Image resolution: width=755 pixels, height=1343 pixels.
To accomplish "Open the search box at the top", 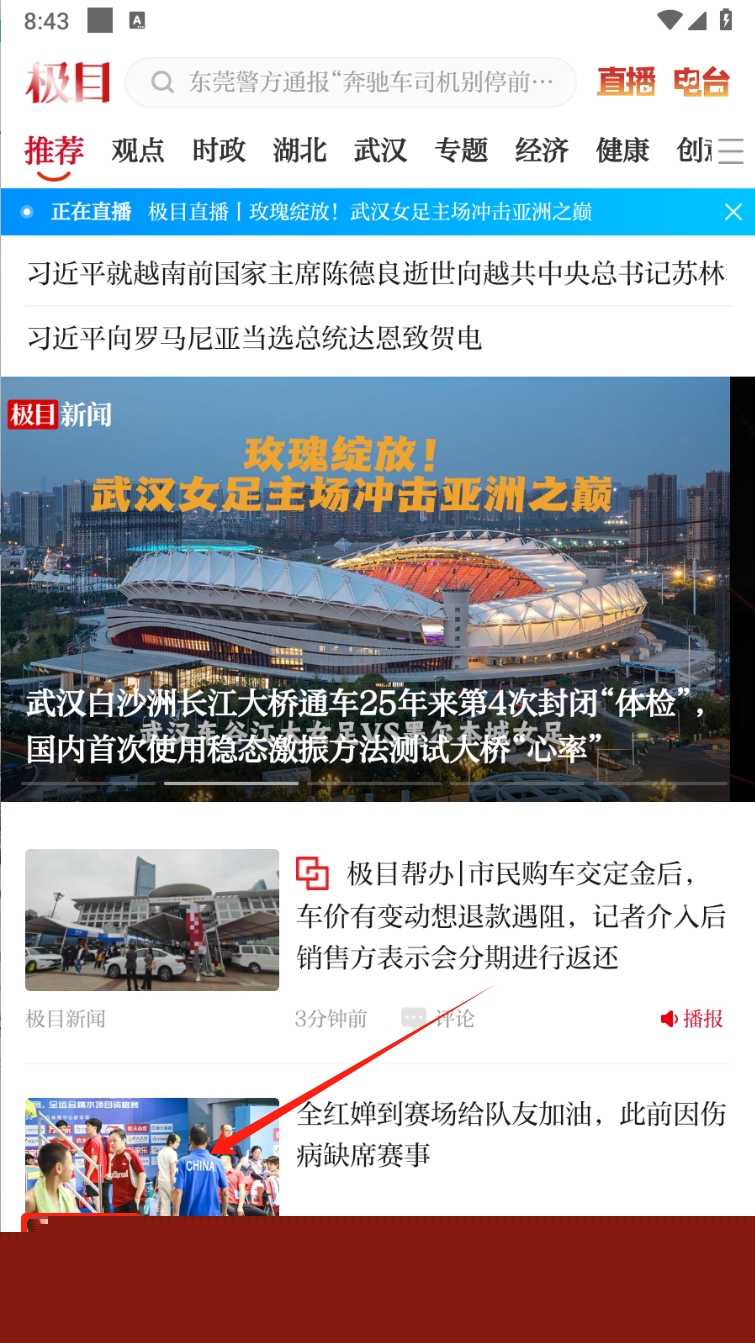I will tap(350, 82).
